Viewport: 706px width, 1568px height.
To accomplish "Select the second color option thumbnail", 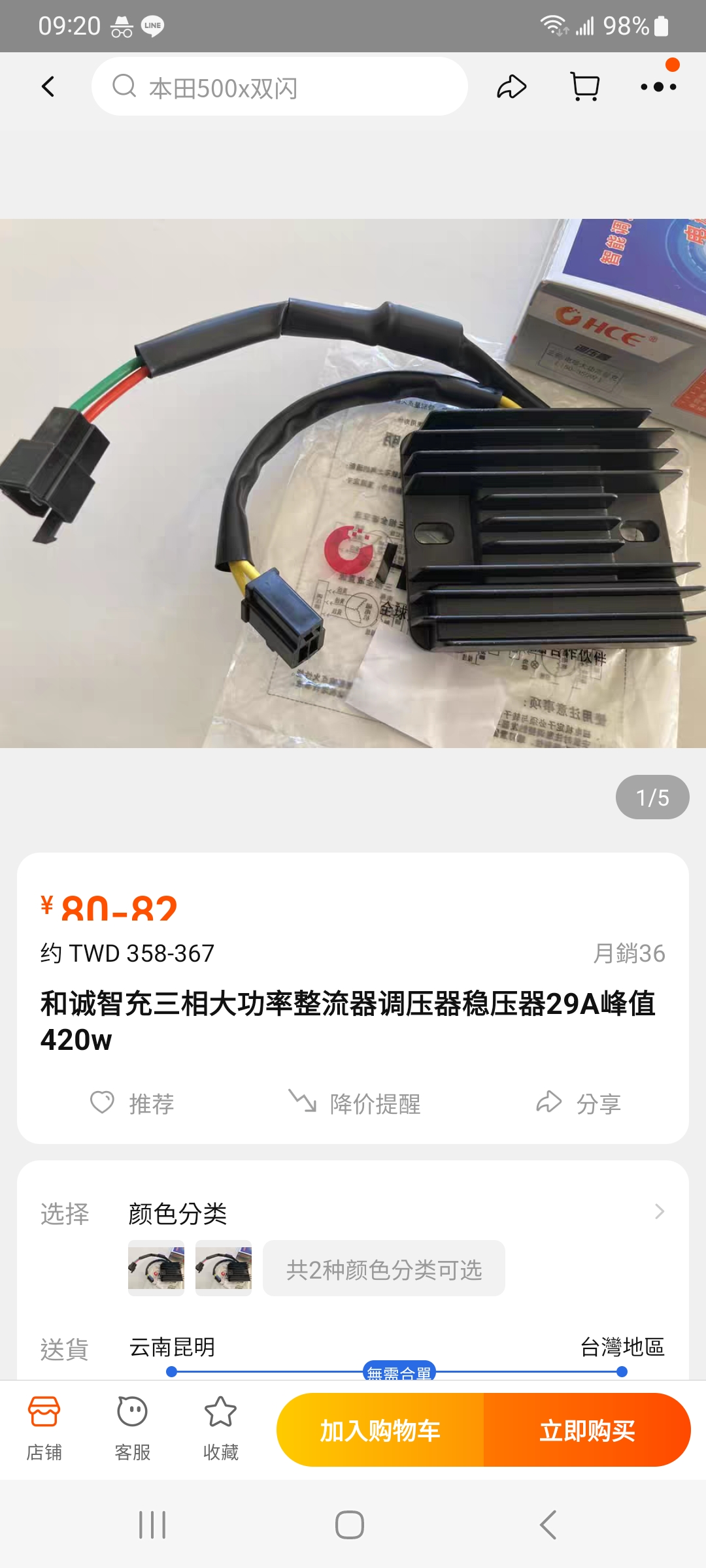I will (x=224, y=1268).
